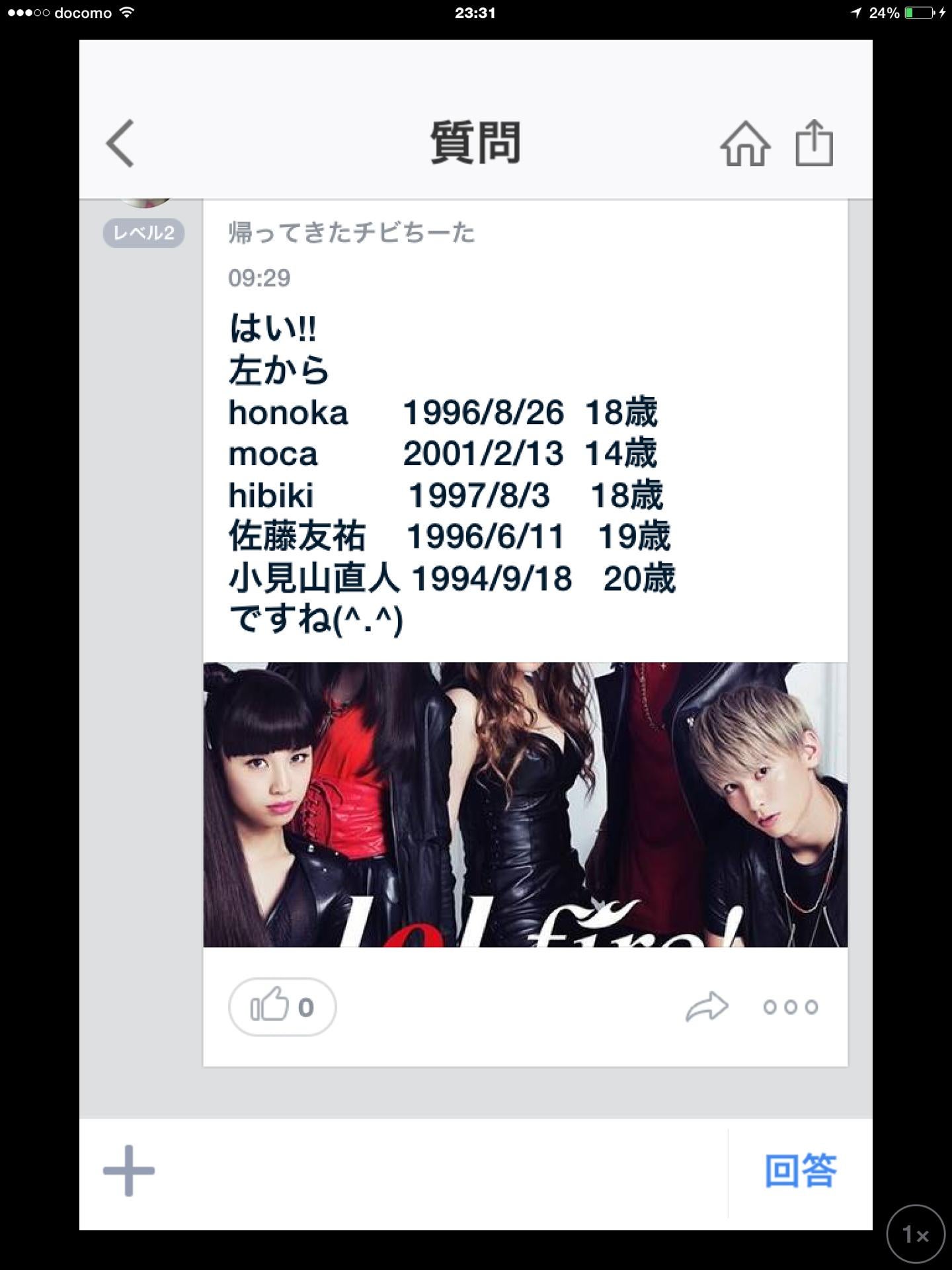Tap the 回答 button to answer
This screenshot has height=1270, width=952.
click(x=801, y=1171)
